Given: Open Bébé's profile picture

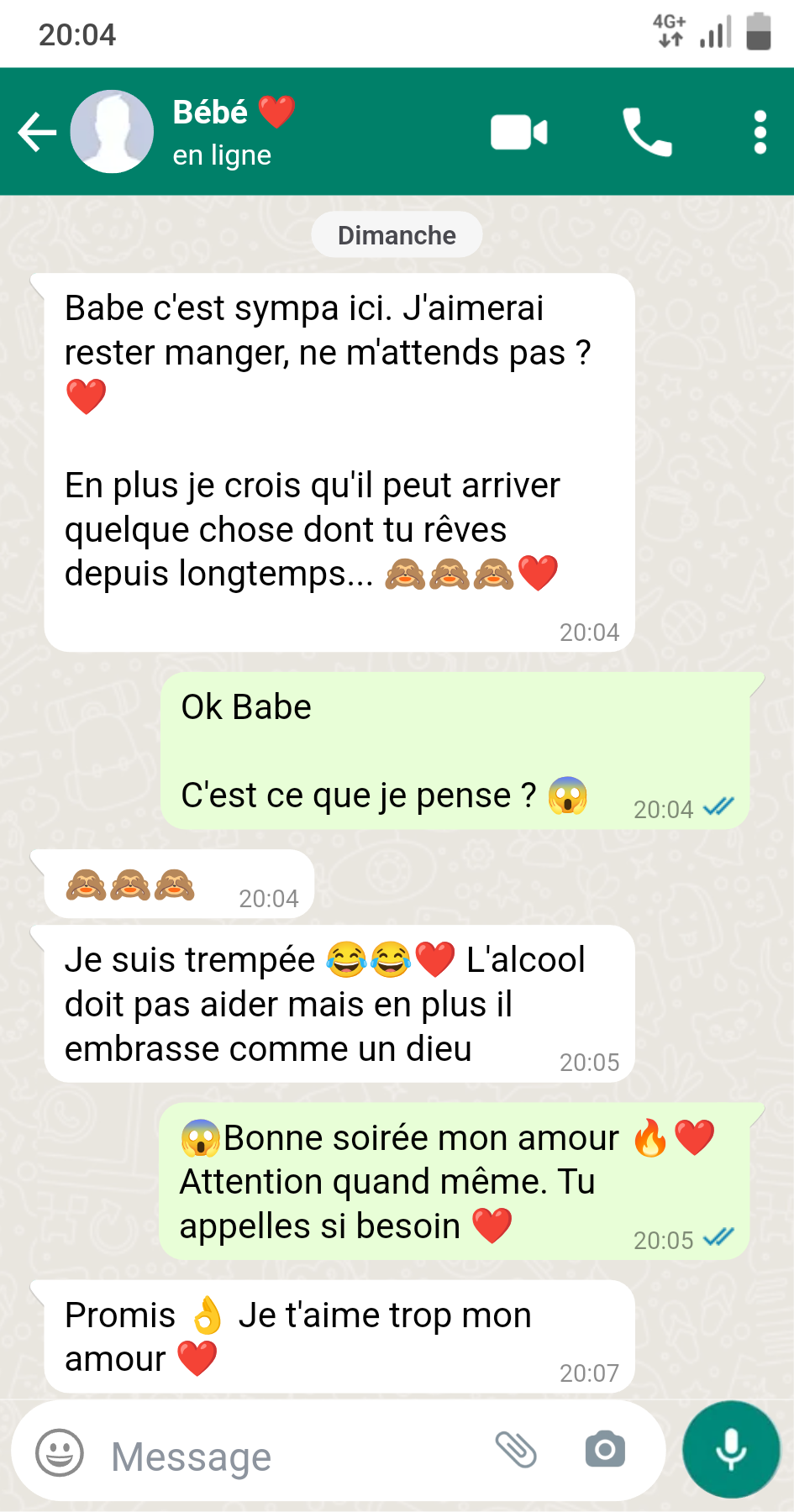Looking at the screenshot, I should (112, 132).
